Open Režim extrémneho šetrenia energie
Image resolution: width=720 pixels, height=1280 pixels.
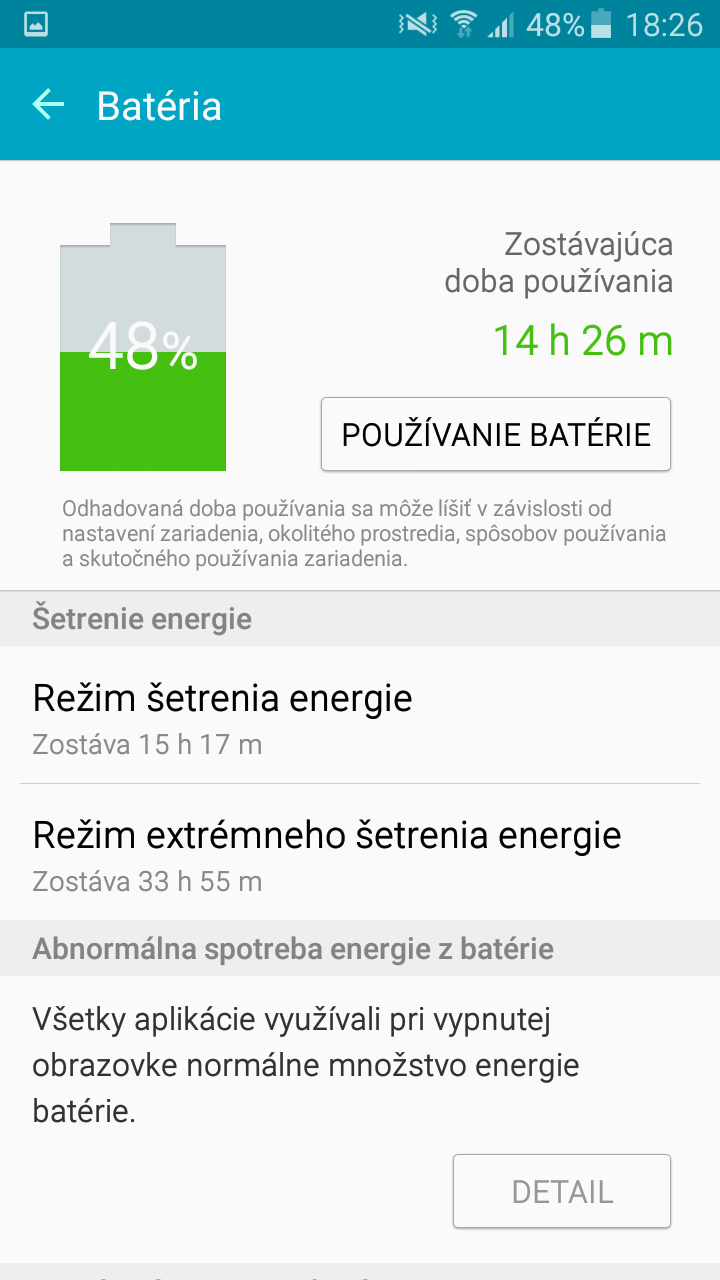click(x=360, y=852)
